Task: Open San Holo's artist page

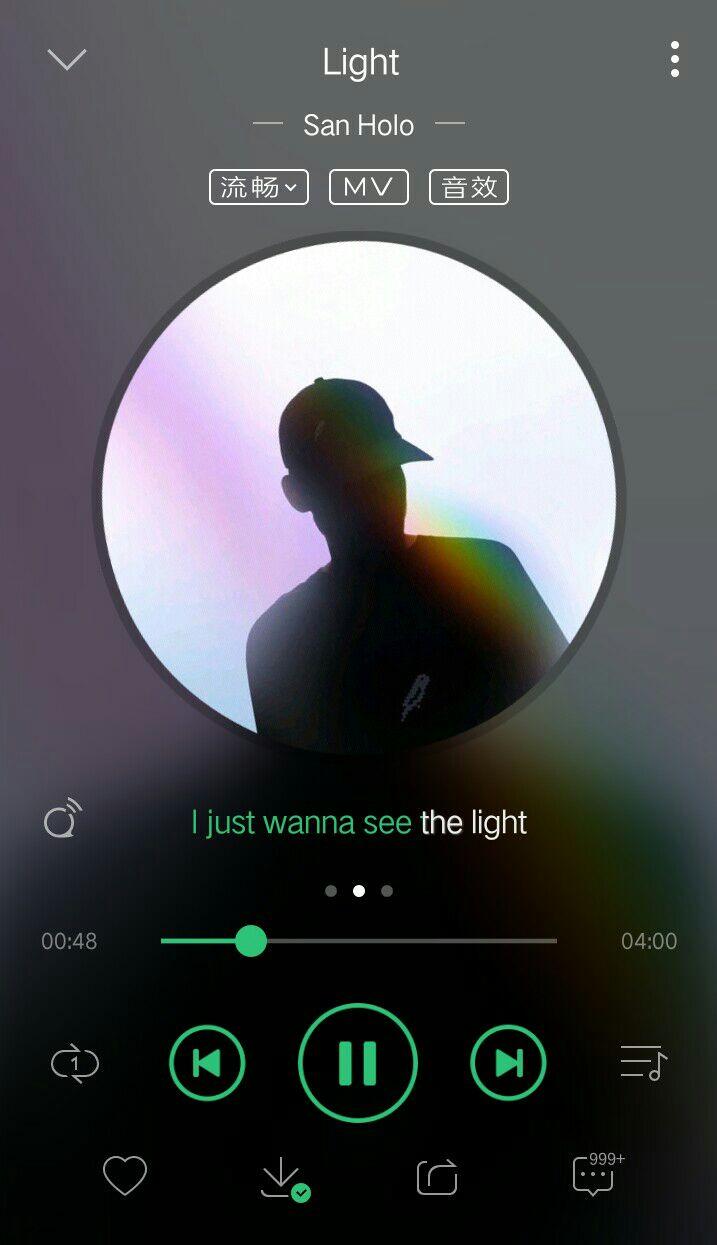Action: pos(358,126)
